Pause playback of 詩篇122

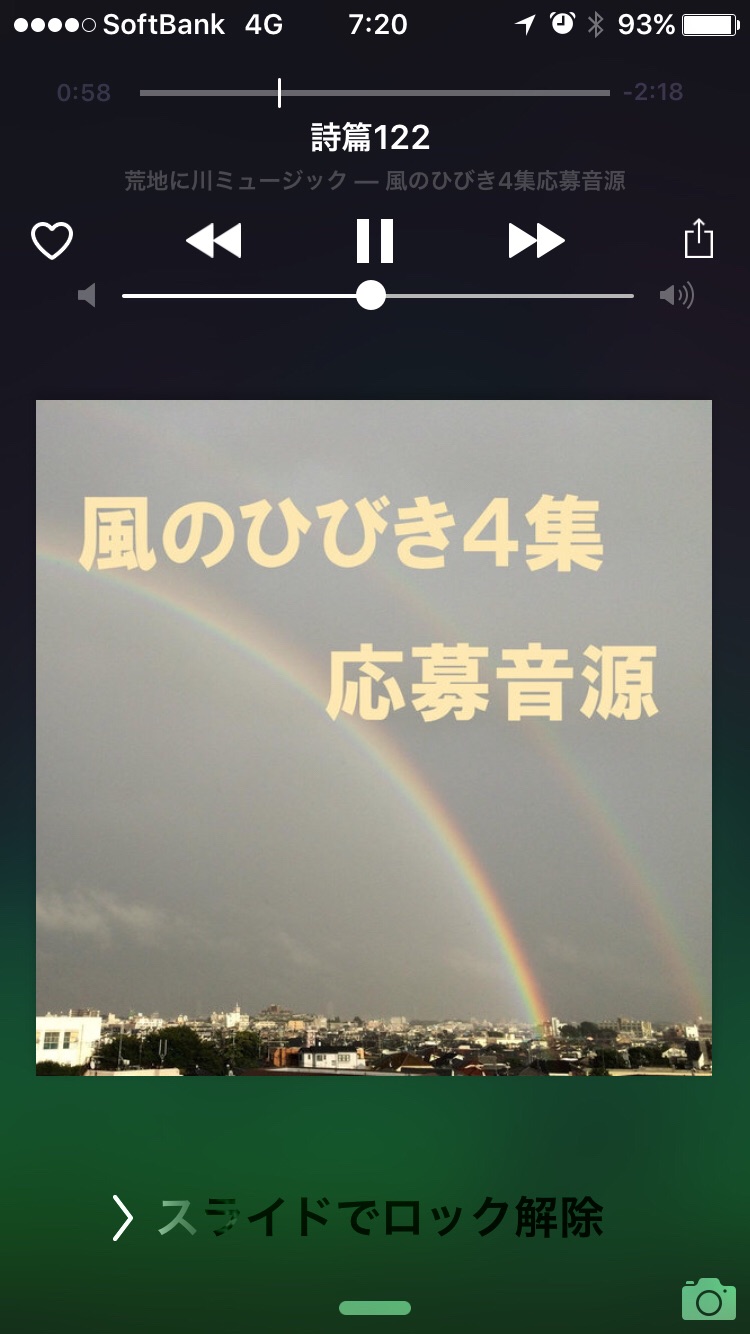[x=375, y=241]
